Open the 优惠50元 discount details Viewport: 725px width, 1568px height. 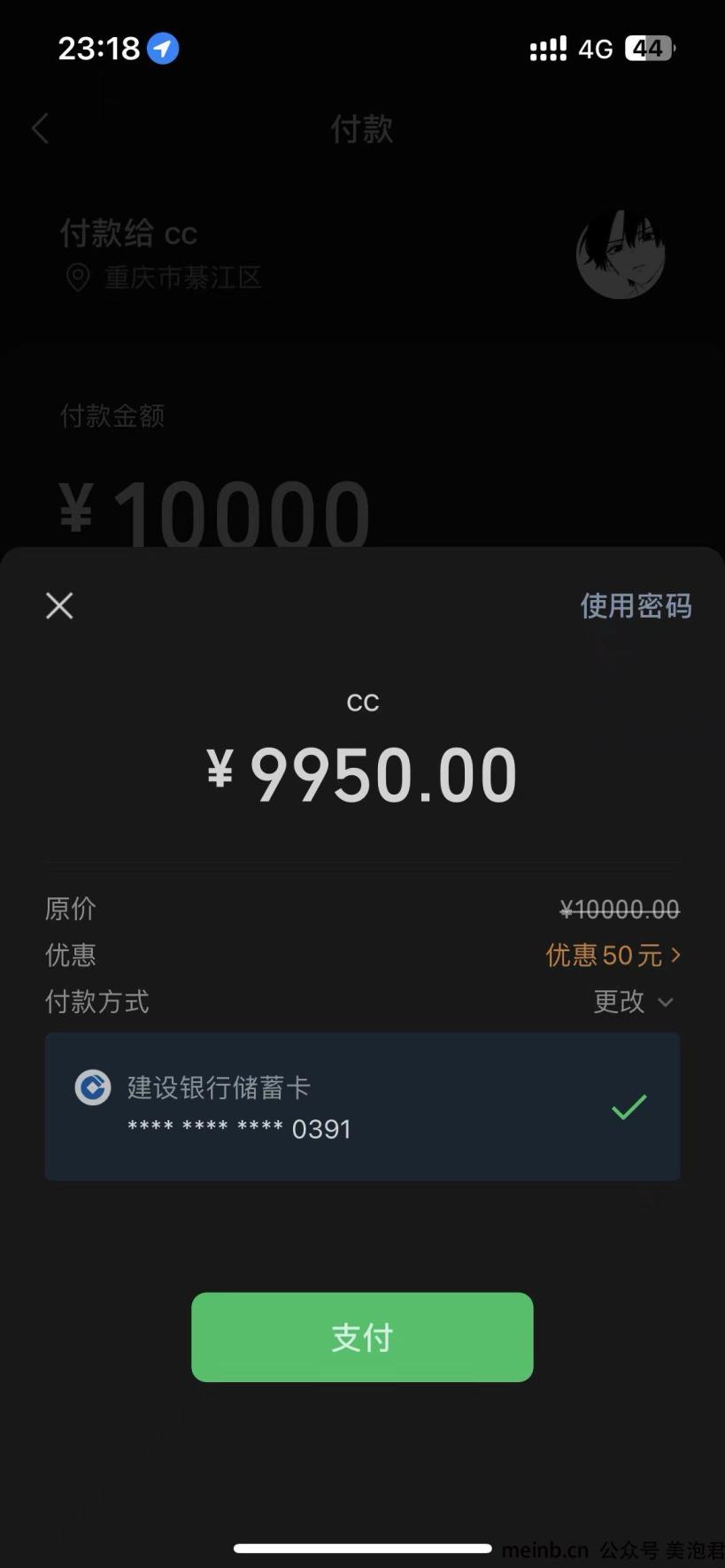pyautogui.click(x=613, y=955)
